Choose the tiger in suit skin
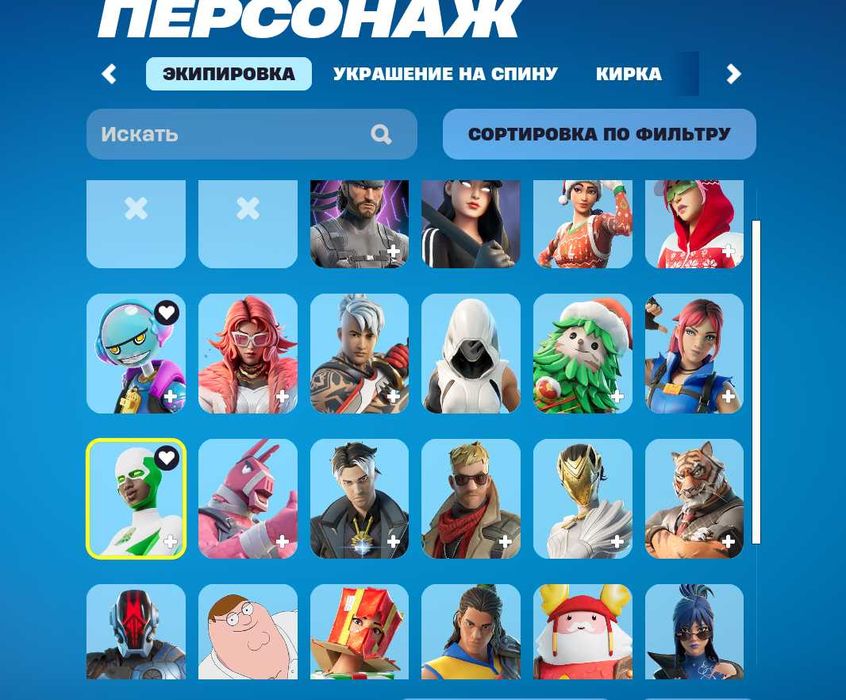Screen dimensions: 846x700 click(694, 498)
